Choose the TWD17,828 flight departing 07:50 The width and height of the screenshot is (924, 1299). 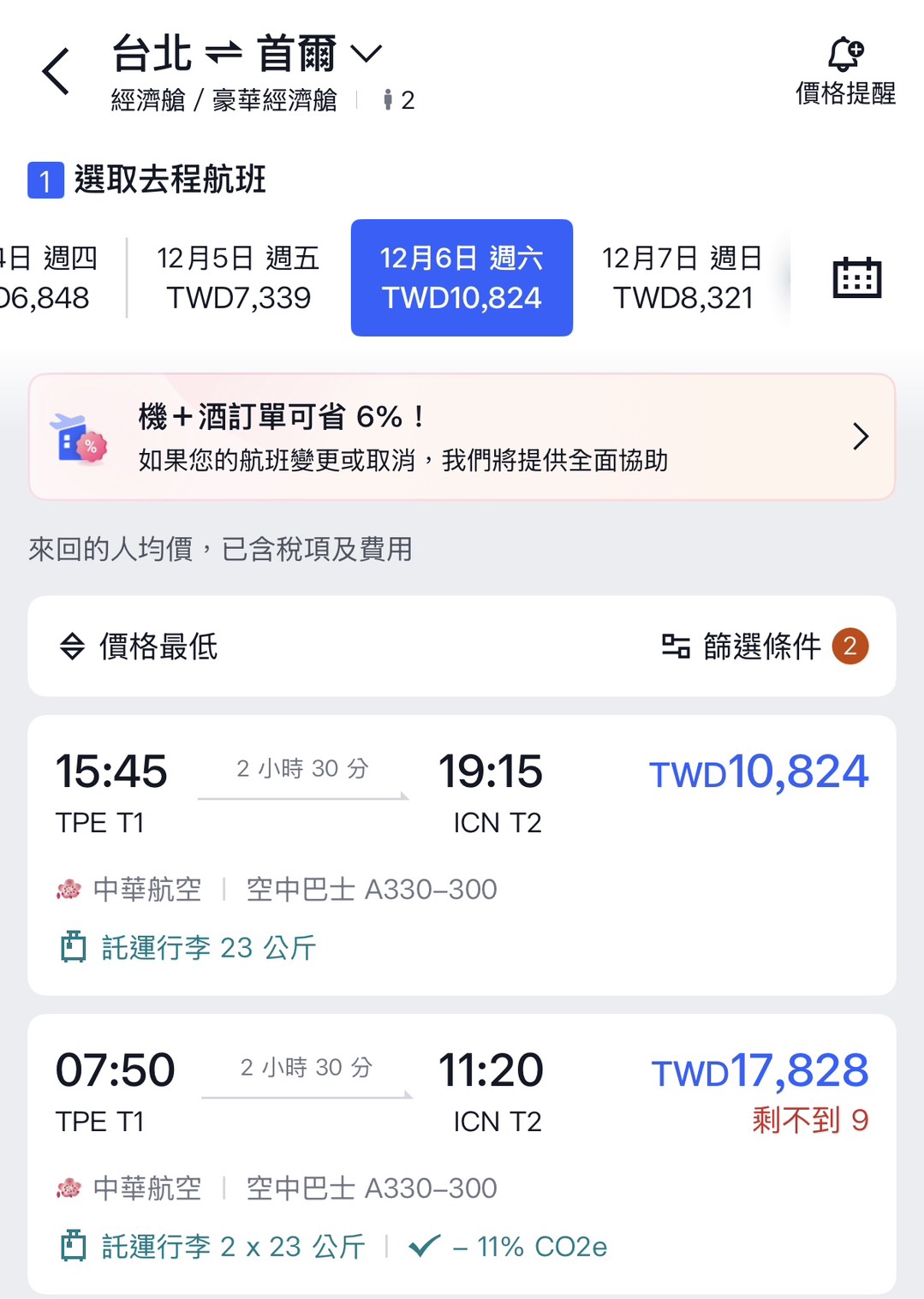[462, 1147]
